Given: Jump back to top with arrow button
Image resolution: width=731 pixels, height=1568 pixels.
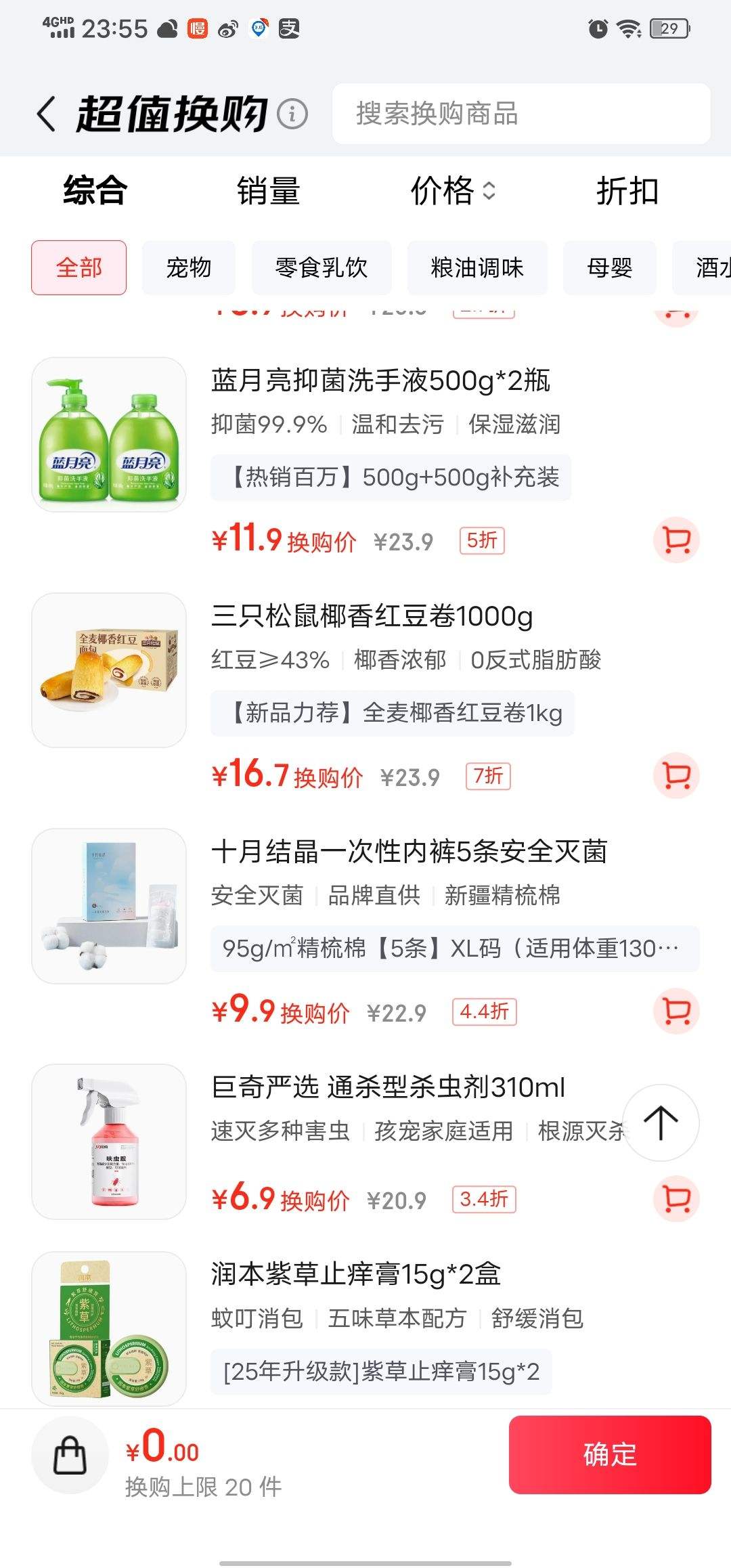Looking at the screenshot, I should (660, 1123).
